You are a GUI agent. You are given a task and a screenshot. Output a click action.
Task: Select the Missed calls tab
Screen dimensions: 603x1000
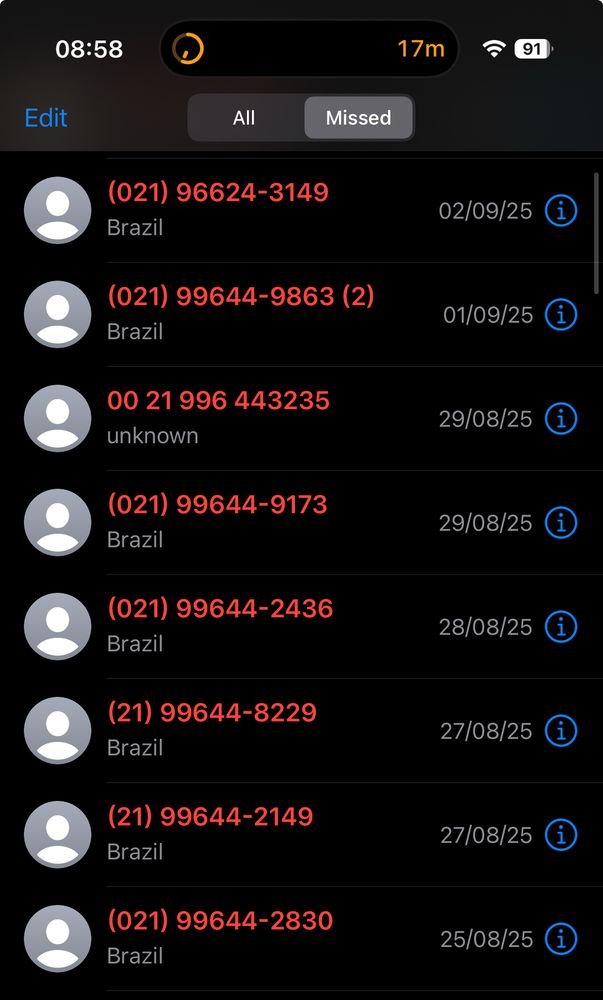coord(358,118)
